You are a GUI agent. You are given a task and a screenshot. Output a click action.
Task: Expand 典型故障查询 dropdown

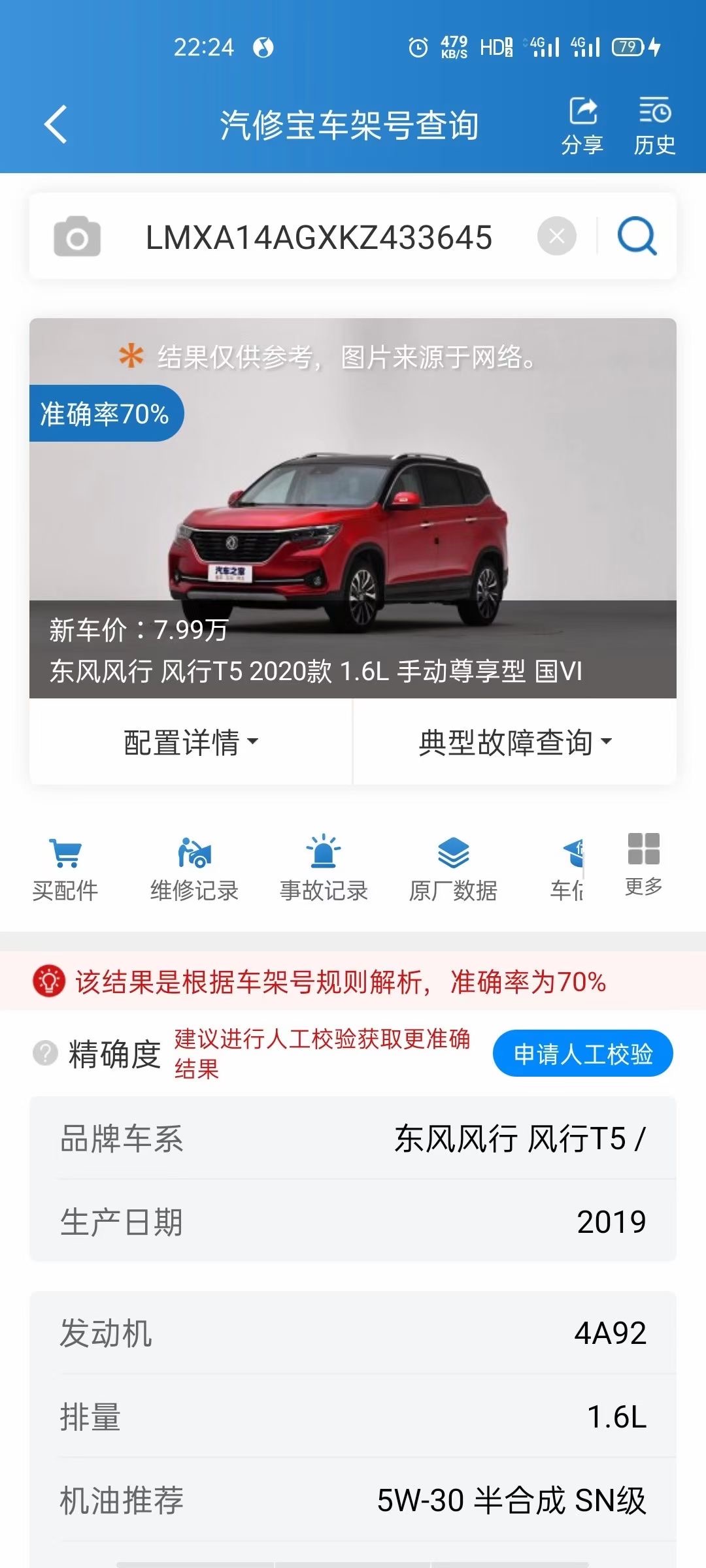pyautogui.click(x=515, y=742)
